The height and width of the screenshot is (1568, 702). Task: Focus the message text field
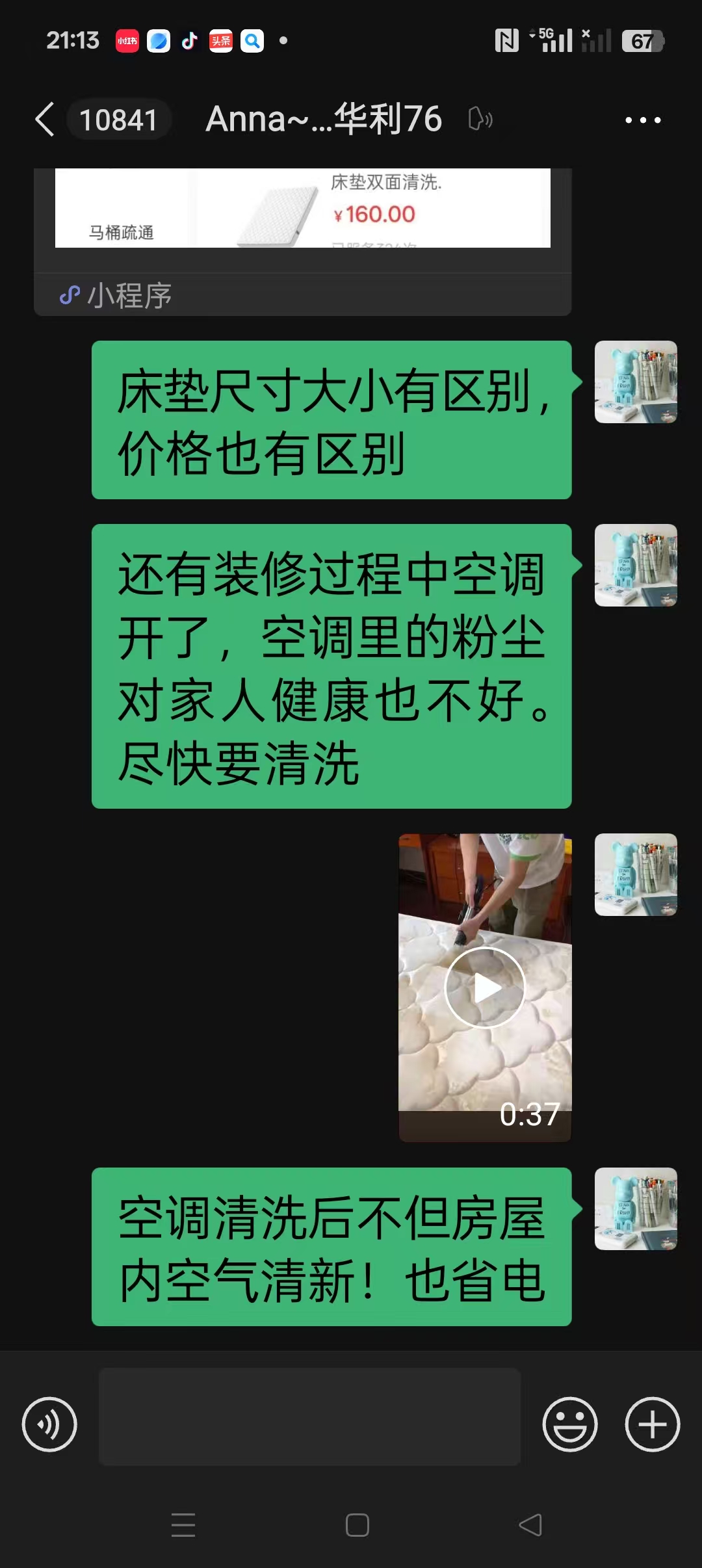(309, 1416)
